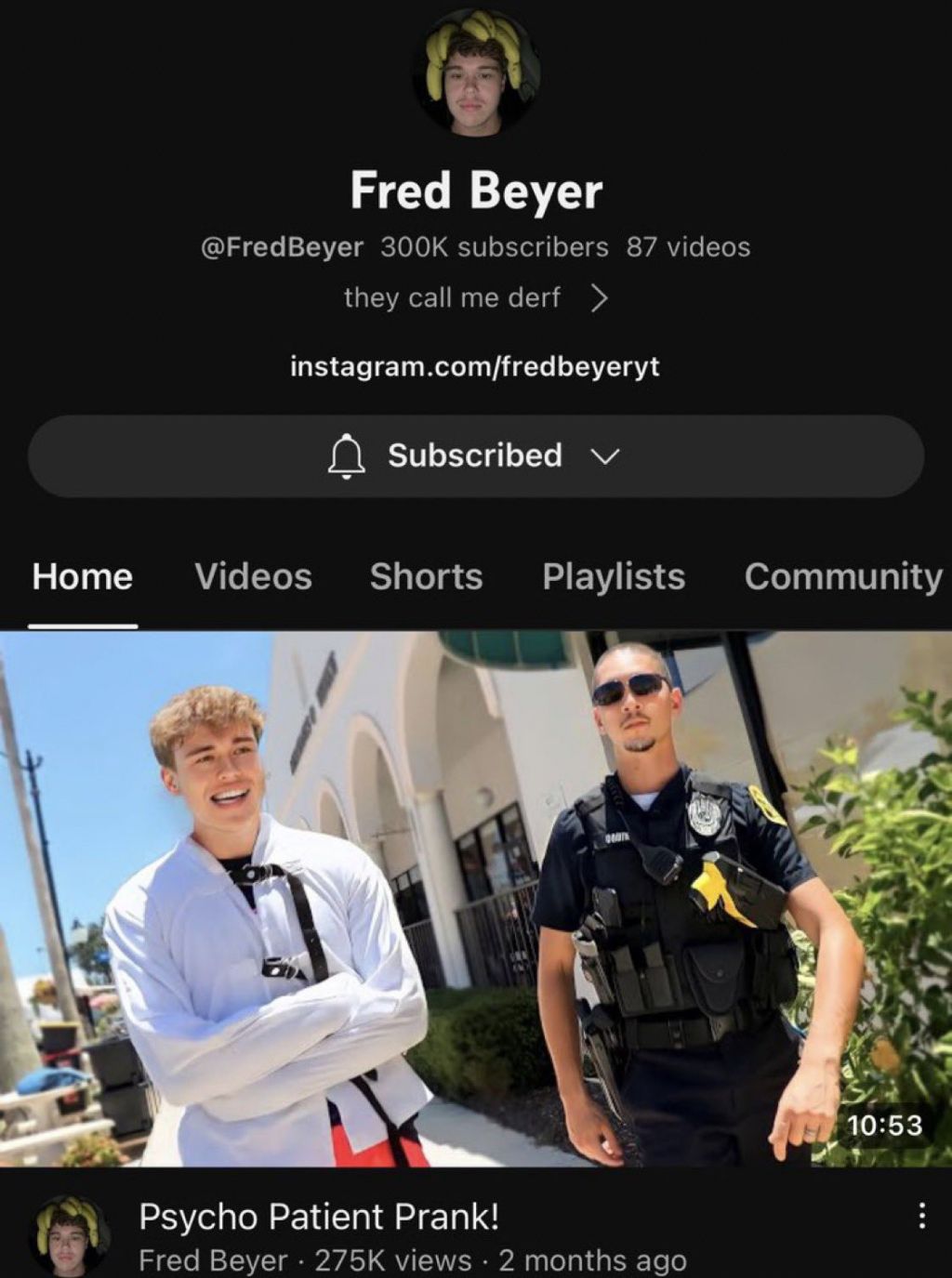The width and height of the screenshot is (952, 1278).
Task: Select the Home tab
Action: pos(82,576)
